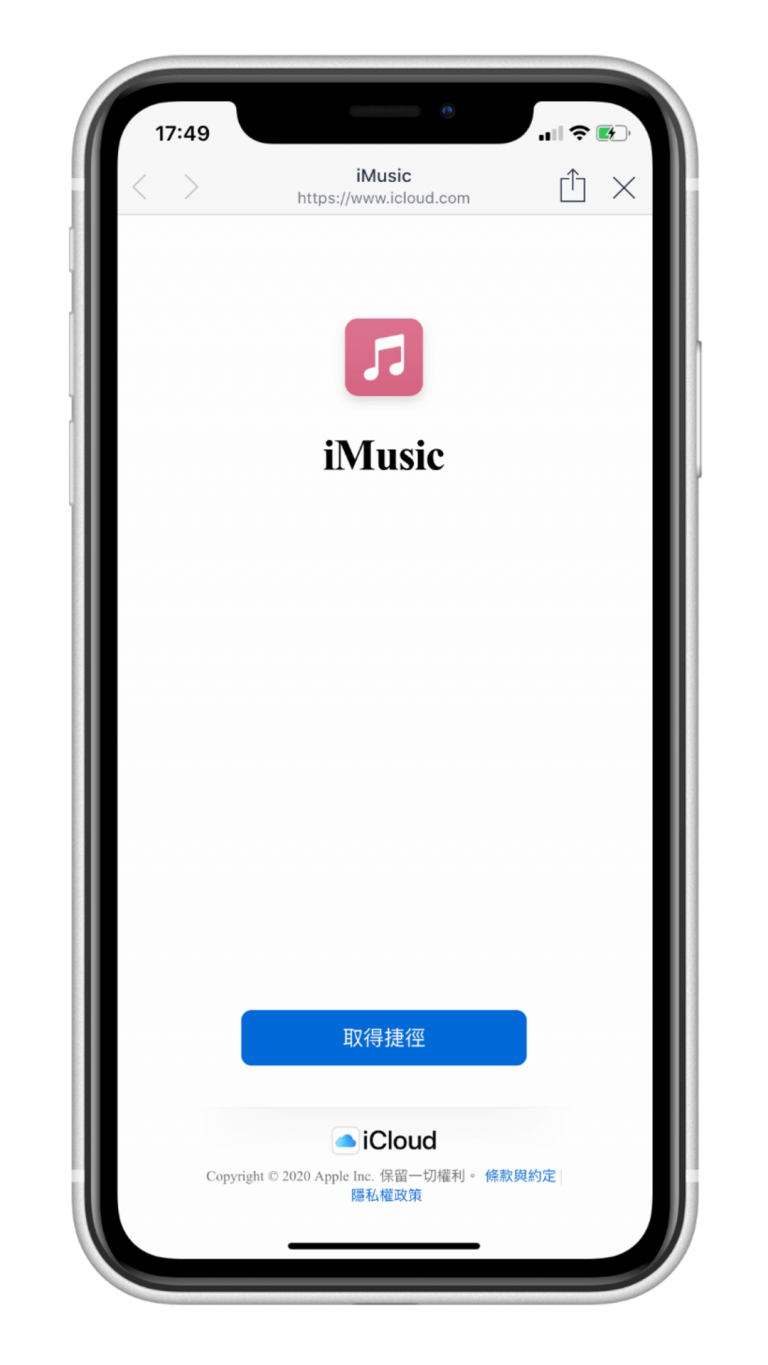Go forward to next page
This screenshot has height=1365, width=768.
click(190, 187)
